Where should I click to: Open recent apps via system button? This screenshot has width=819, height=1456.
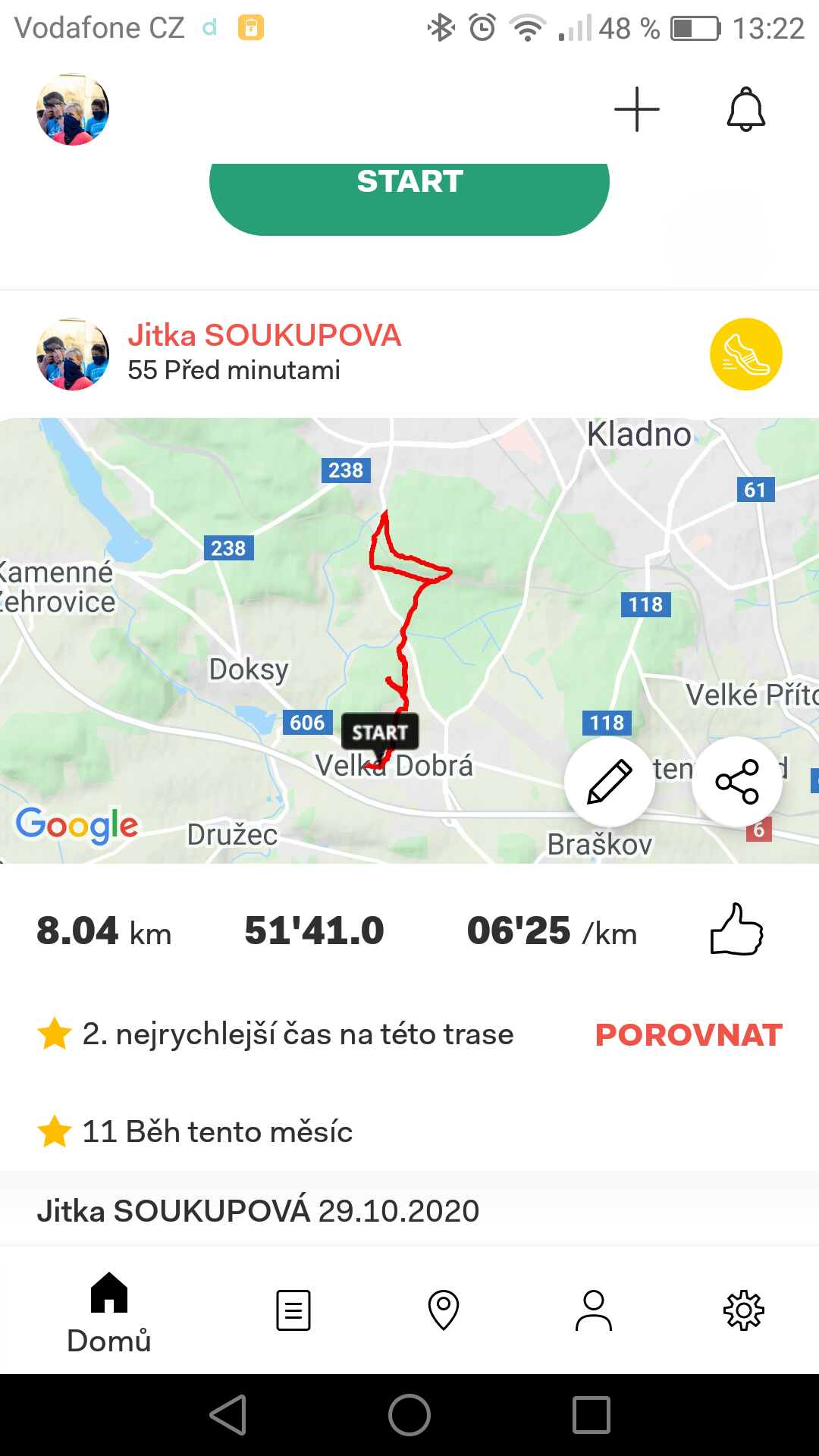click(x=591, y=1415)
